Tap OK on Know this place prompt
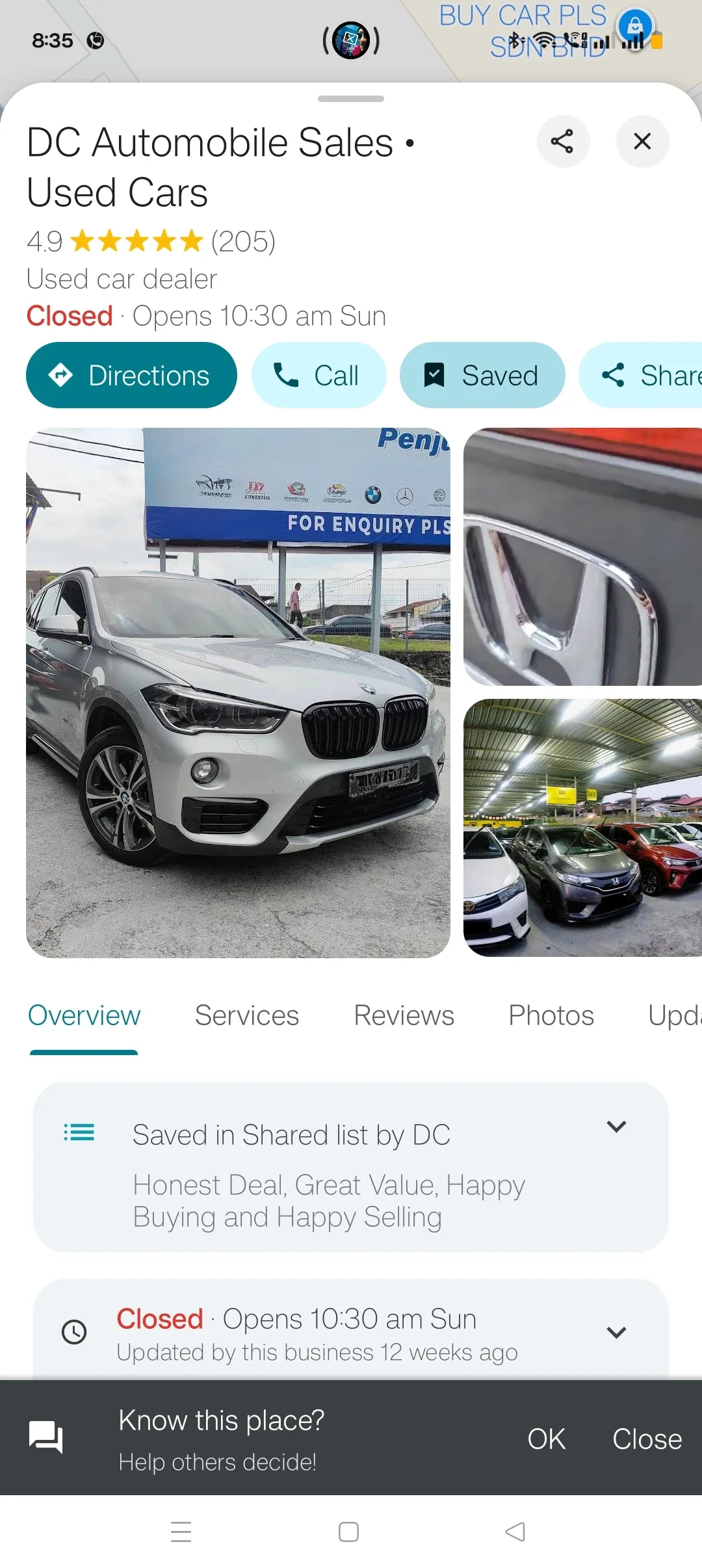Viewport: 702px width, 1568px height. (546, 1439)
